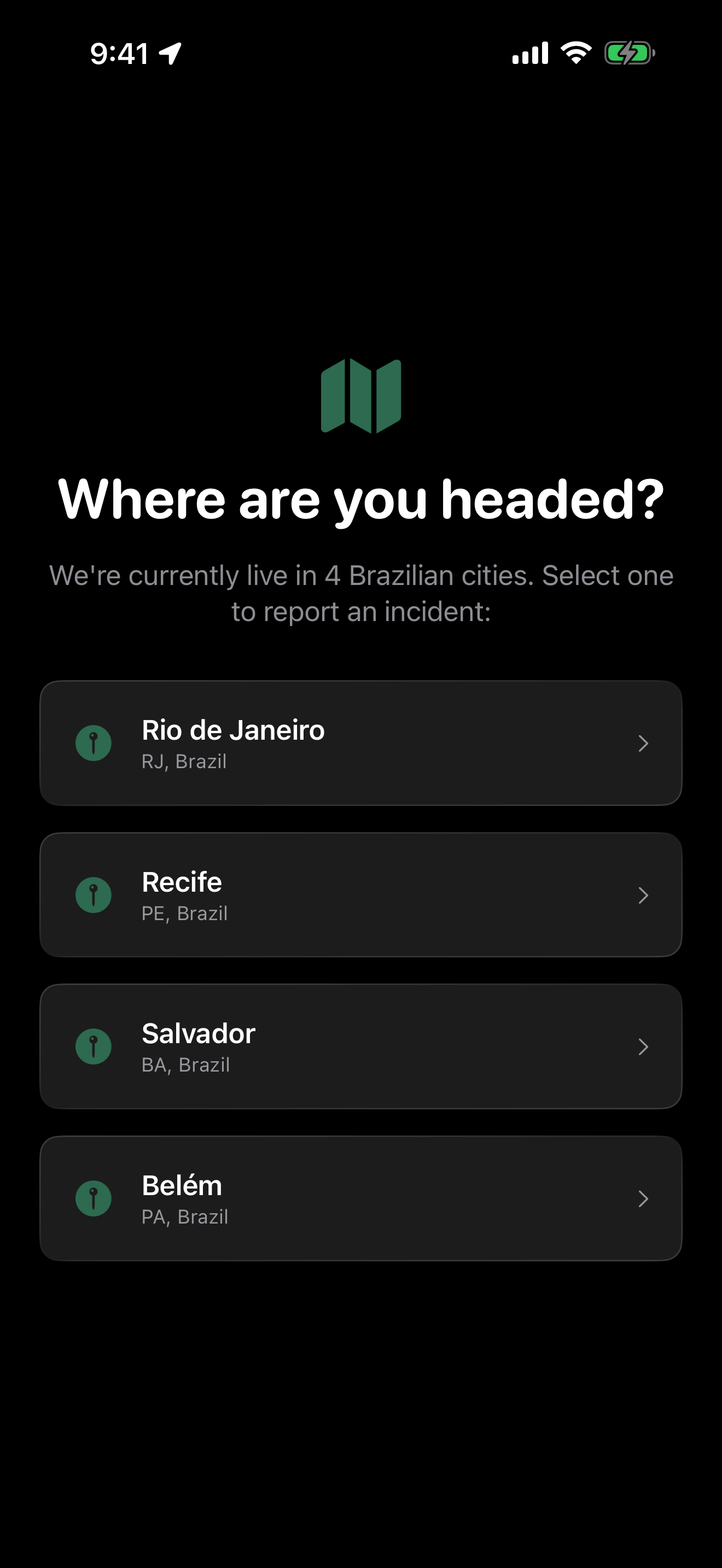
Task: Click the Belém pin icon
Action: click(x=93, y=1198)
